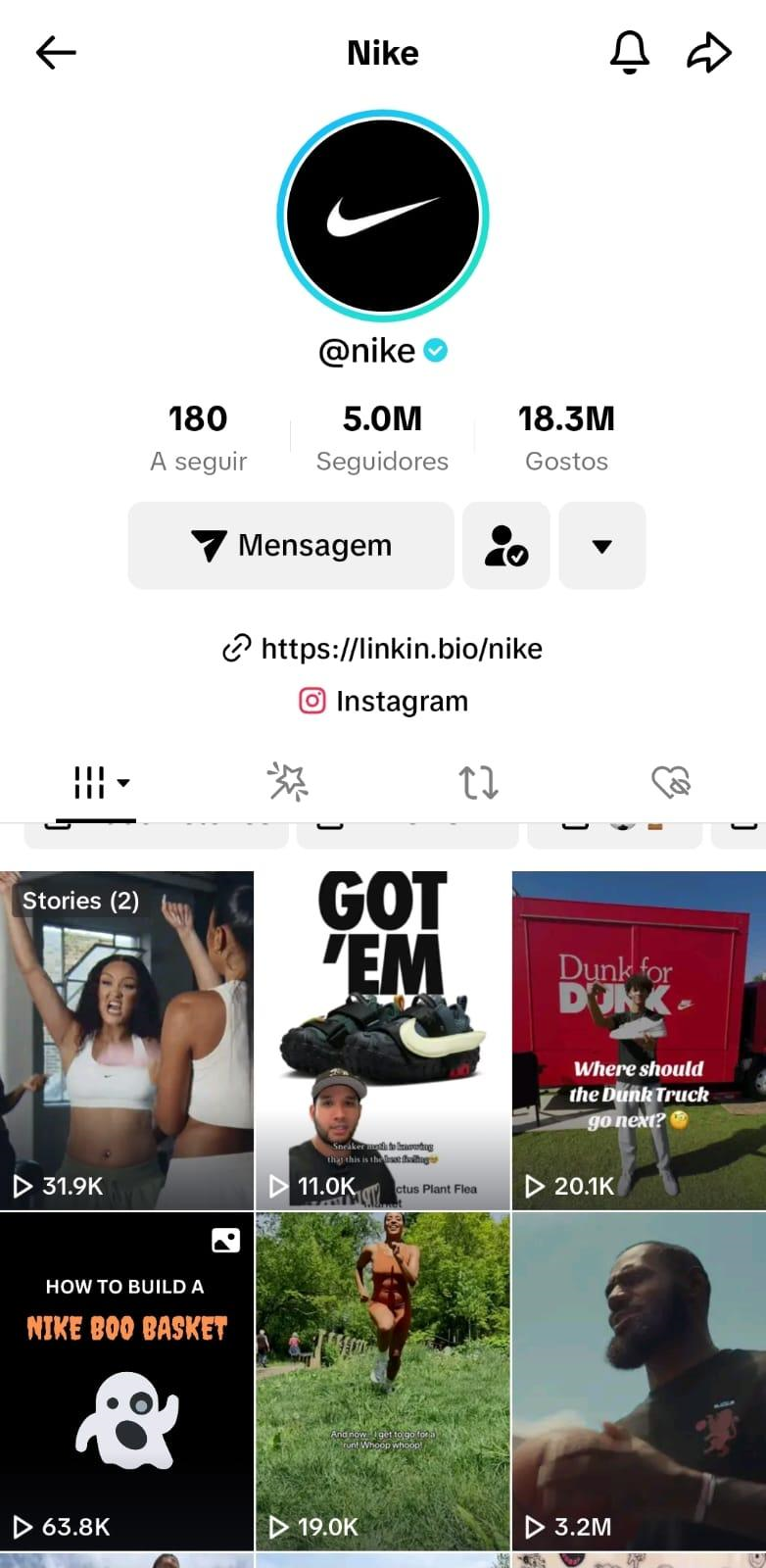
Task: Open the Gostos count section
Action: pyautogui.click(x=566, y=436)
